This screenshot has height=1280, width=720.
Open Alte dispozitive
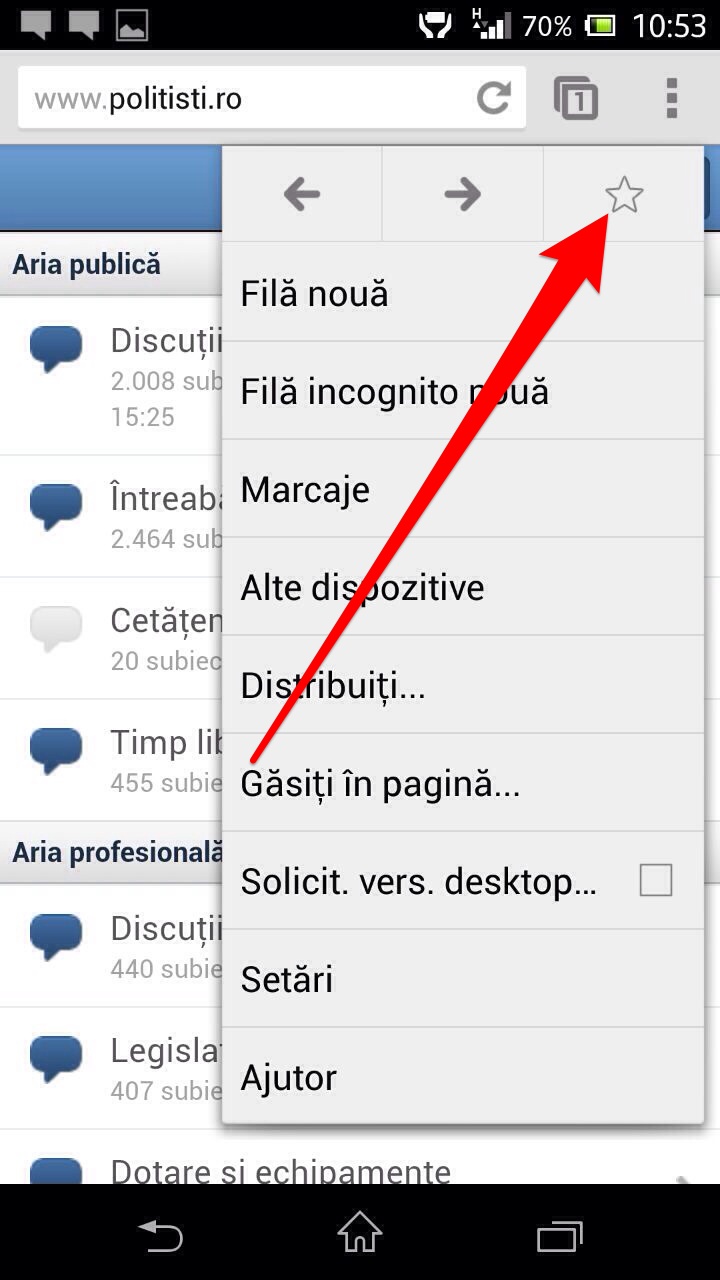pyautogui.click(x=463, y=587)
